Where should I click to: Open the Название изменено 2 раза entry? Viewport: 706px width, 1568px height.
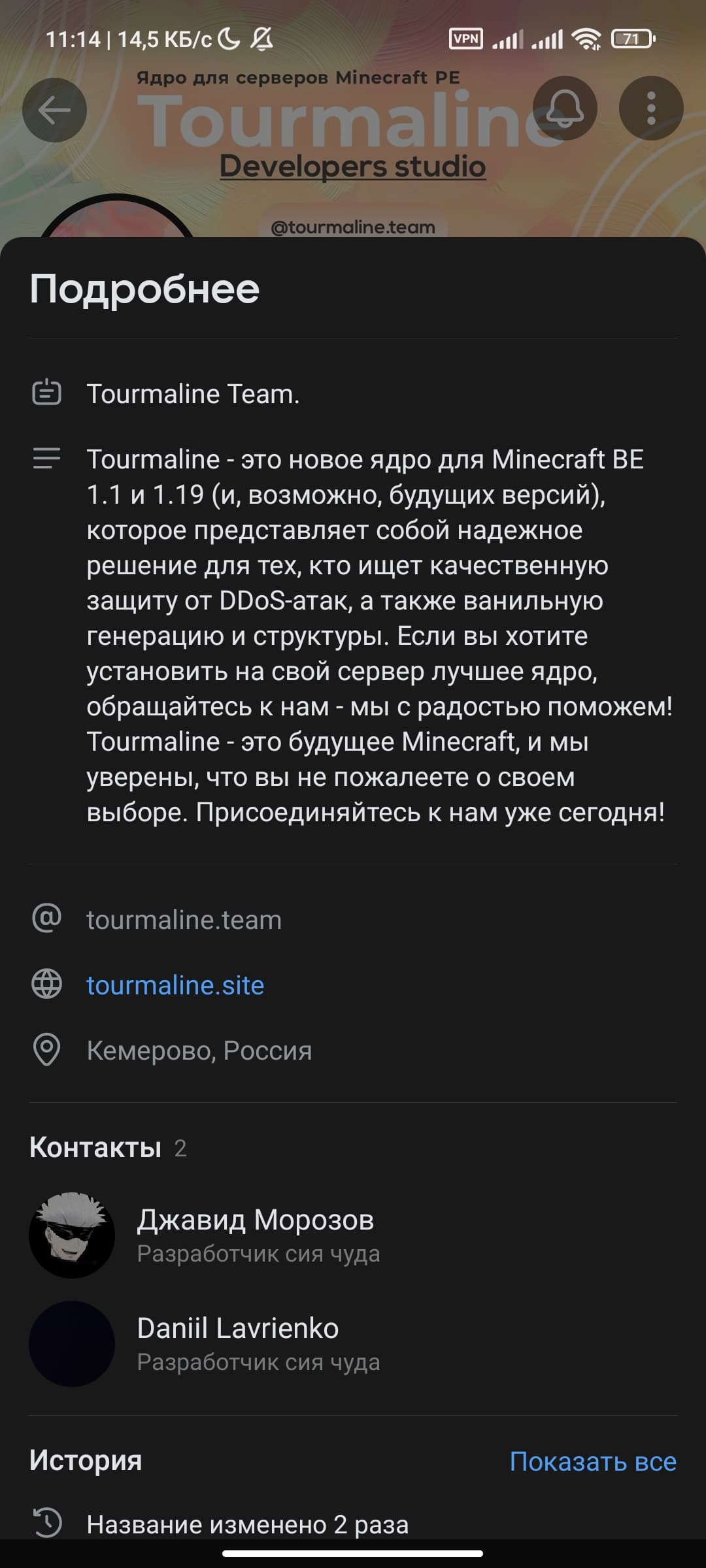coord(247,1524)
